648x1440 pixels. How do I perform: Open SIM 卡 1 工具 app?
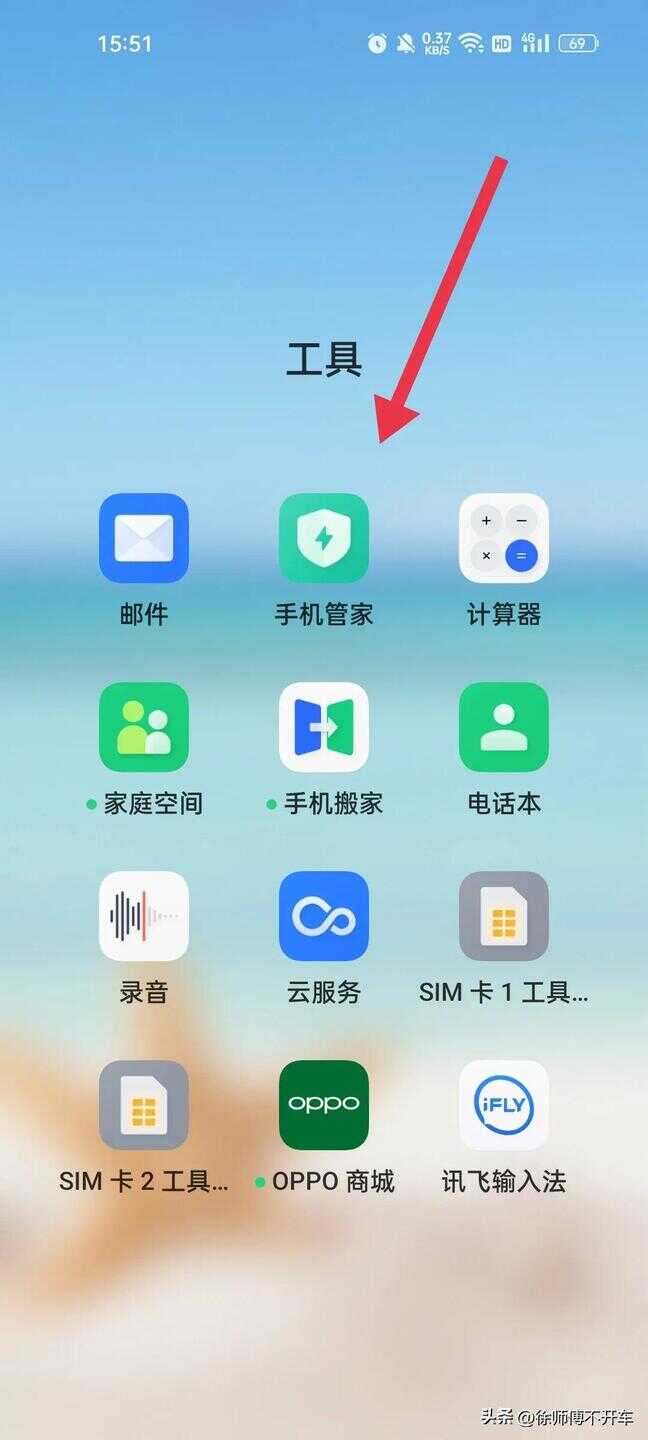click(504, 916)
